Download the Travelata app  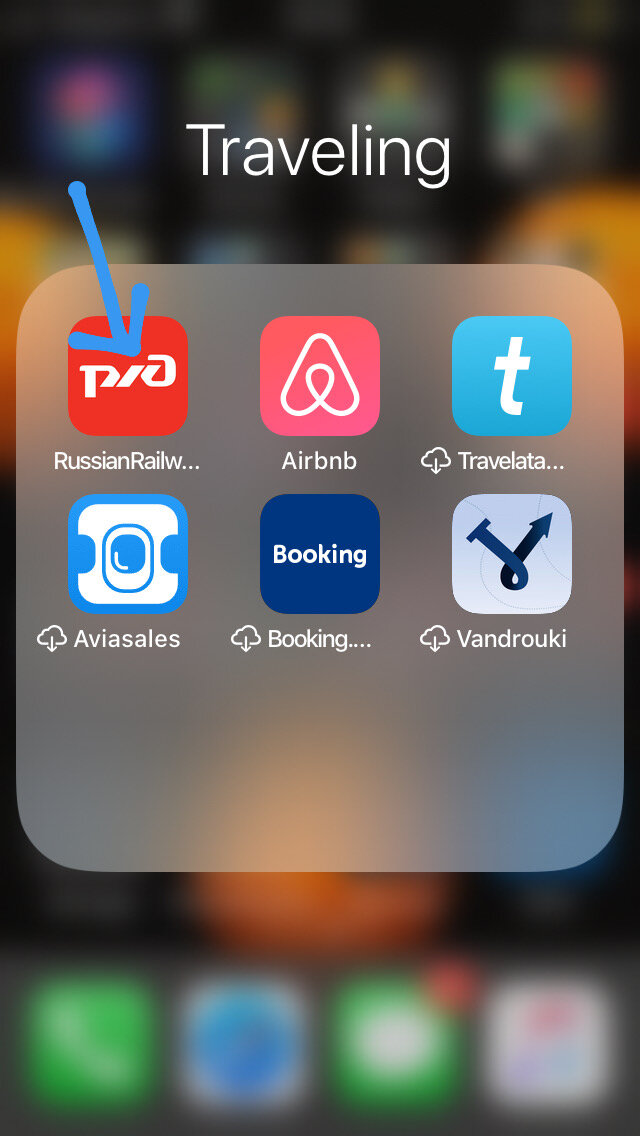[511, 376]
